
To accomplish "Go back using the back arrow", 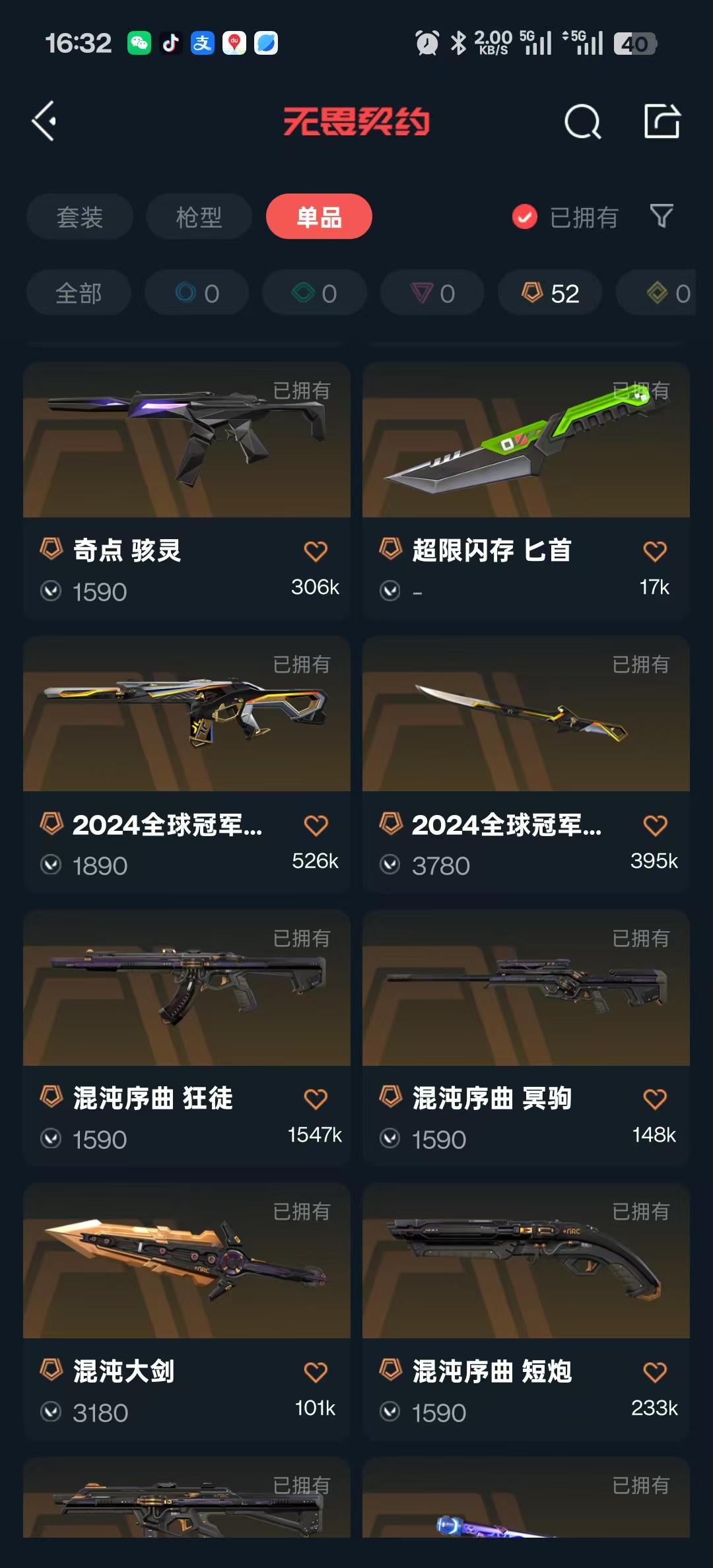I will [44, 121].
